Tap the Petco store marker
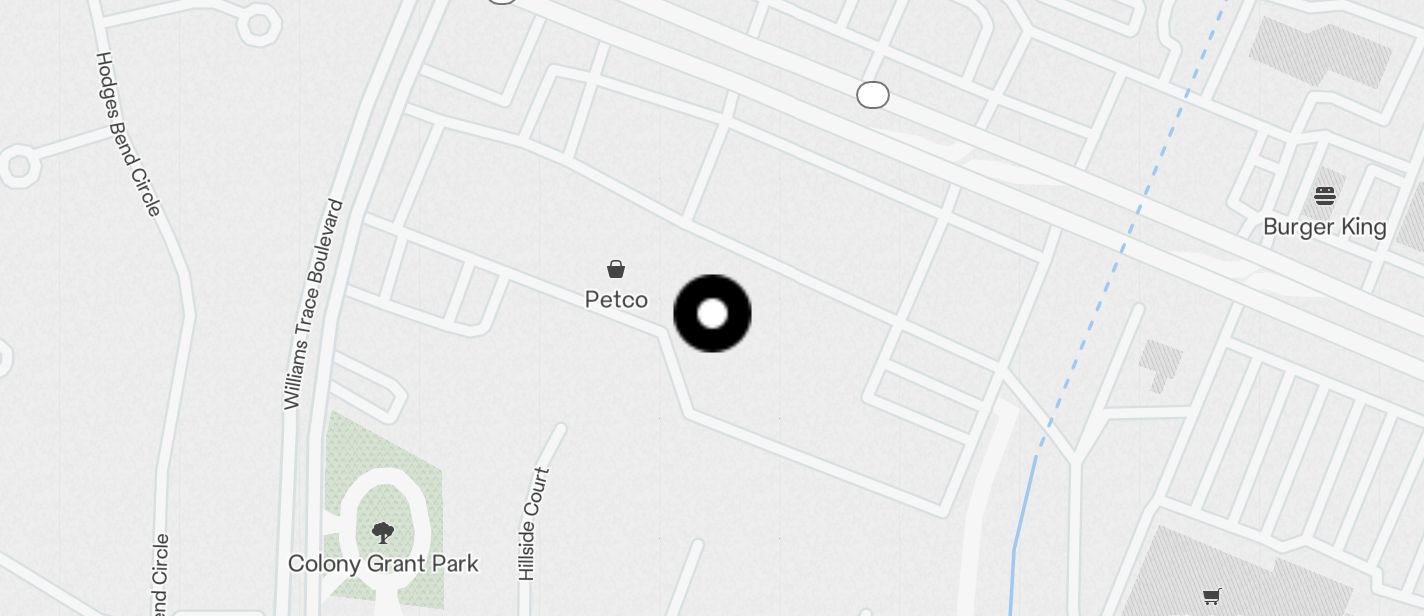The image size is (1424, 616). coord(616,270)
